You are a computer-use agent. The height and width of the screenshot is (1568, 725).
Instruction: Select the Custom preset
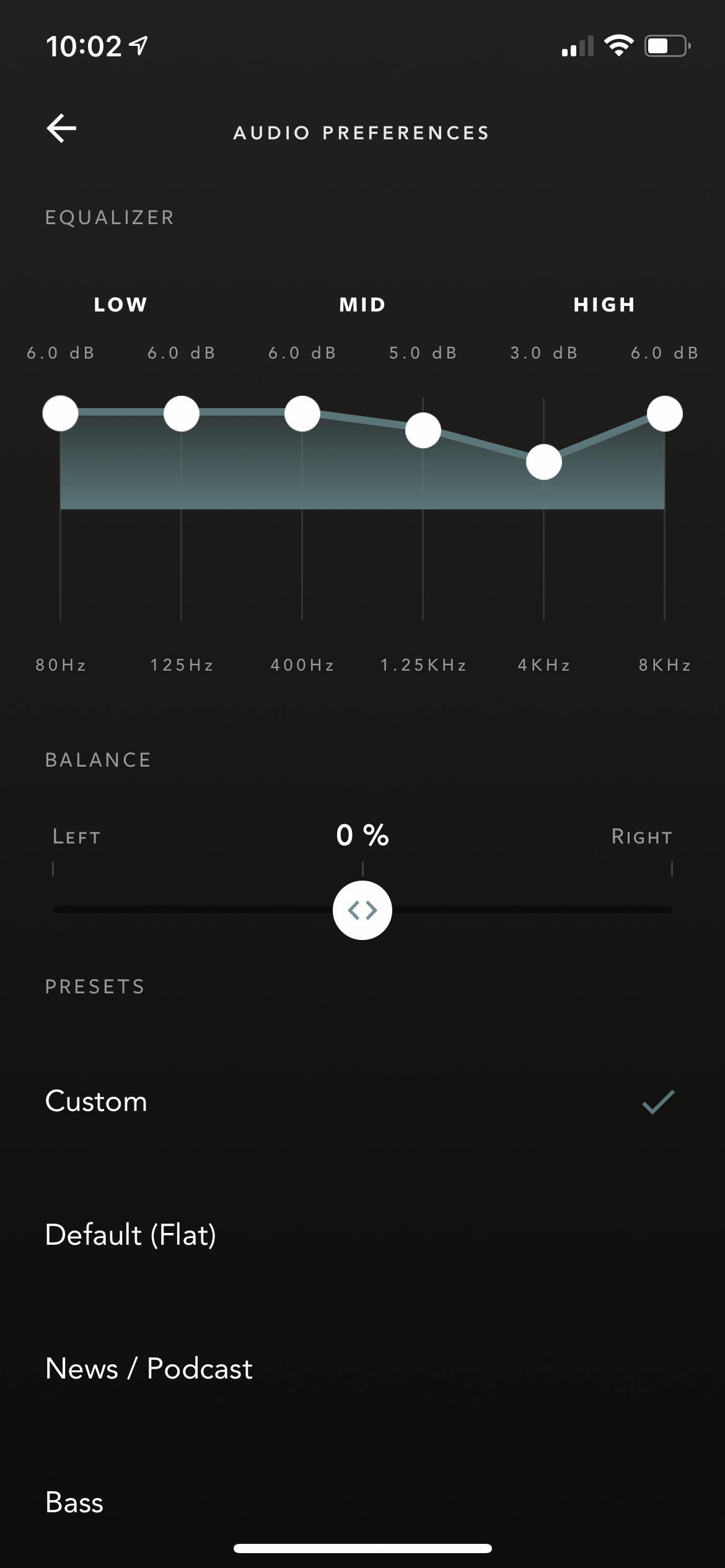pyautogui.click(x=96, y=1101)
